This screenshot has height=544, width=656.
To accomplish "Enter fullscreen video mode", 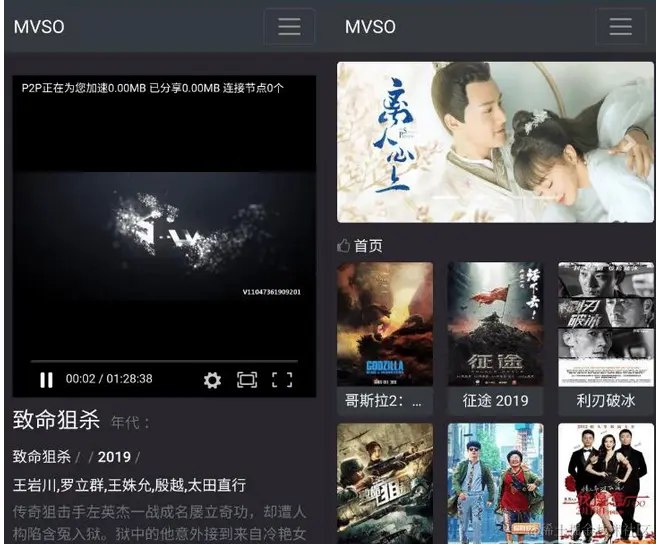I will pyautogui.click(x=283, y=380).
